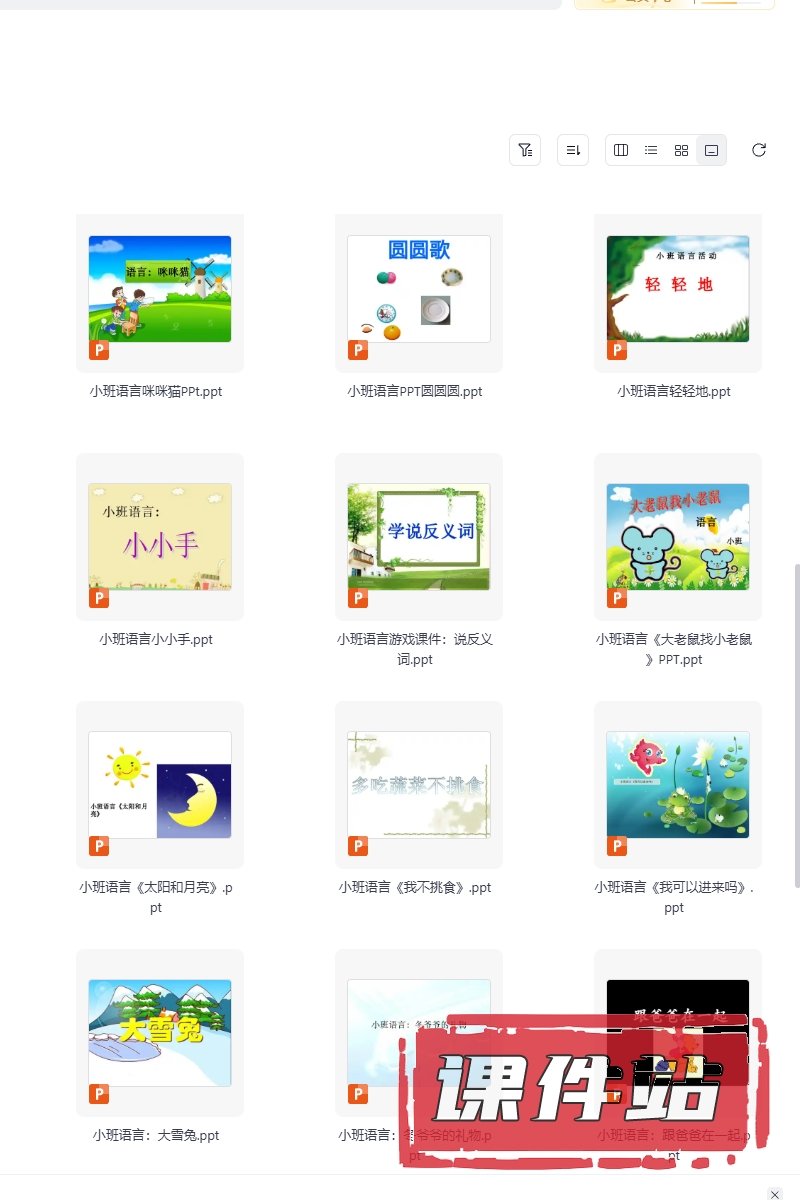Dismiss the bottom bar with the X

click(774, 1193)
